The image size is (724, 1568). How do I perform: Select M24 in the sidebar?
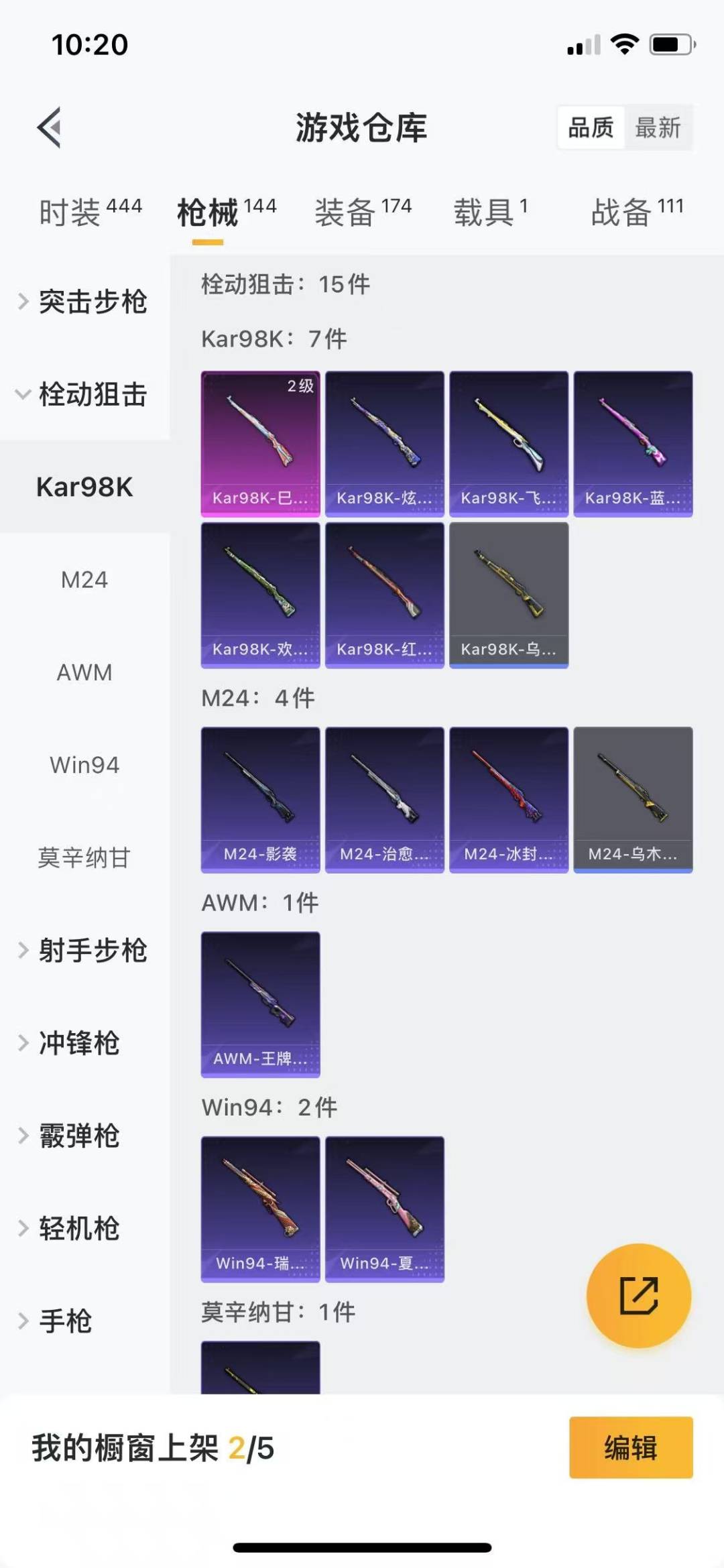coord(84,579)
